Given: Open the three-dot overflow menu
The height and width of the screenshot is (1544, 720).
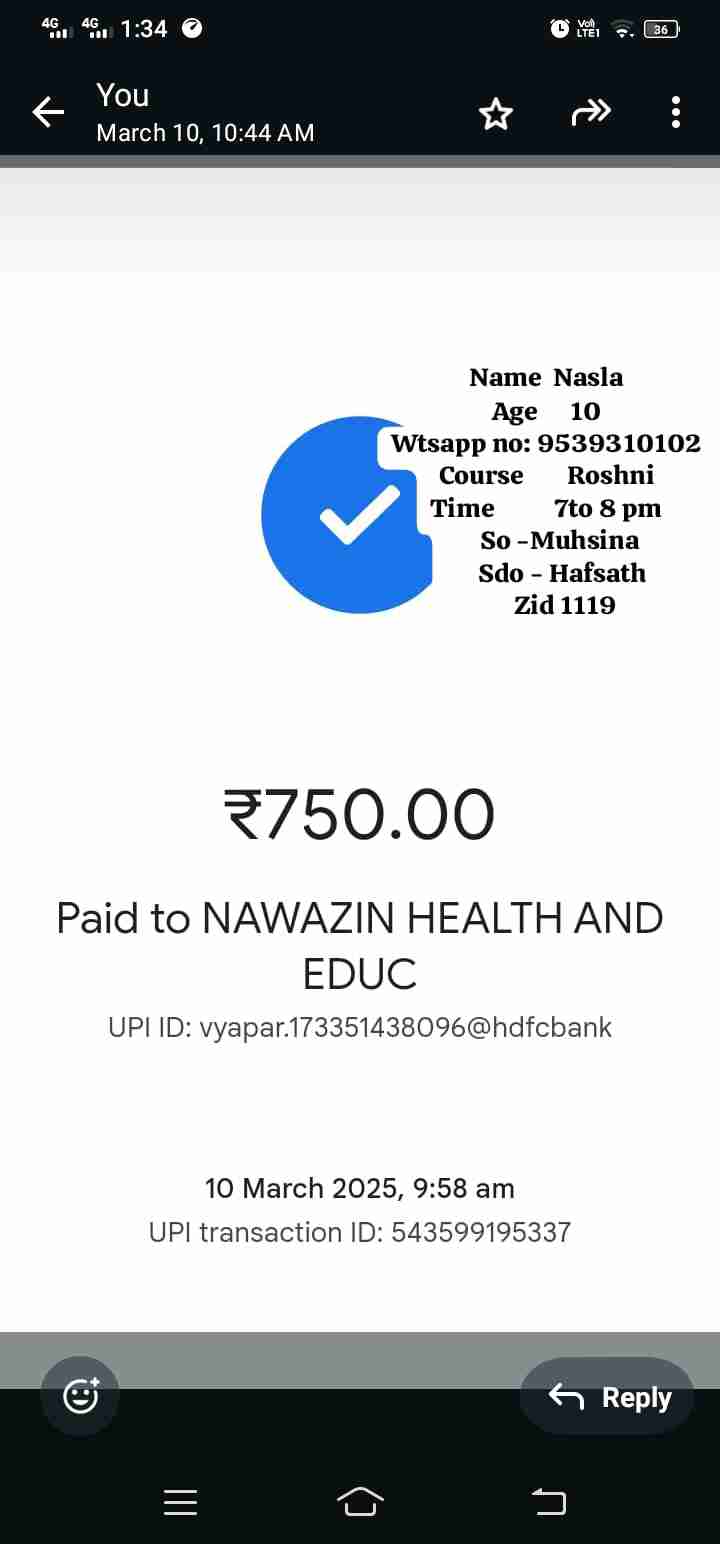Looking at the screenshot, I should coord(676,113).
